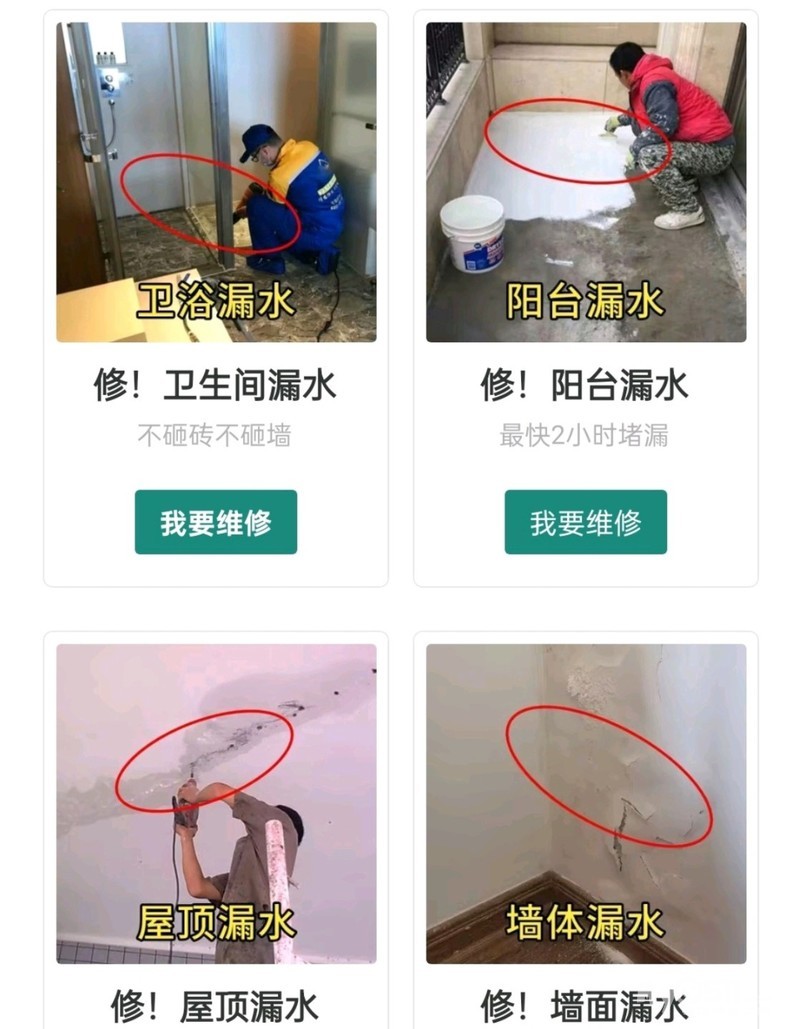The height and width of the screenshot is (1029, 800).
Task: Open the 阳台漏水 picture card
Action: [x=586, y=182]
